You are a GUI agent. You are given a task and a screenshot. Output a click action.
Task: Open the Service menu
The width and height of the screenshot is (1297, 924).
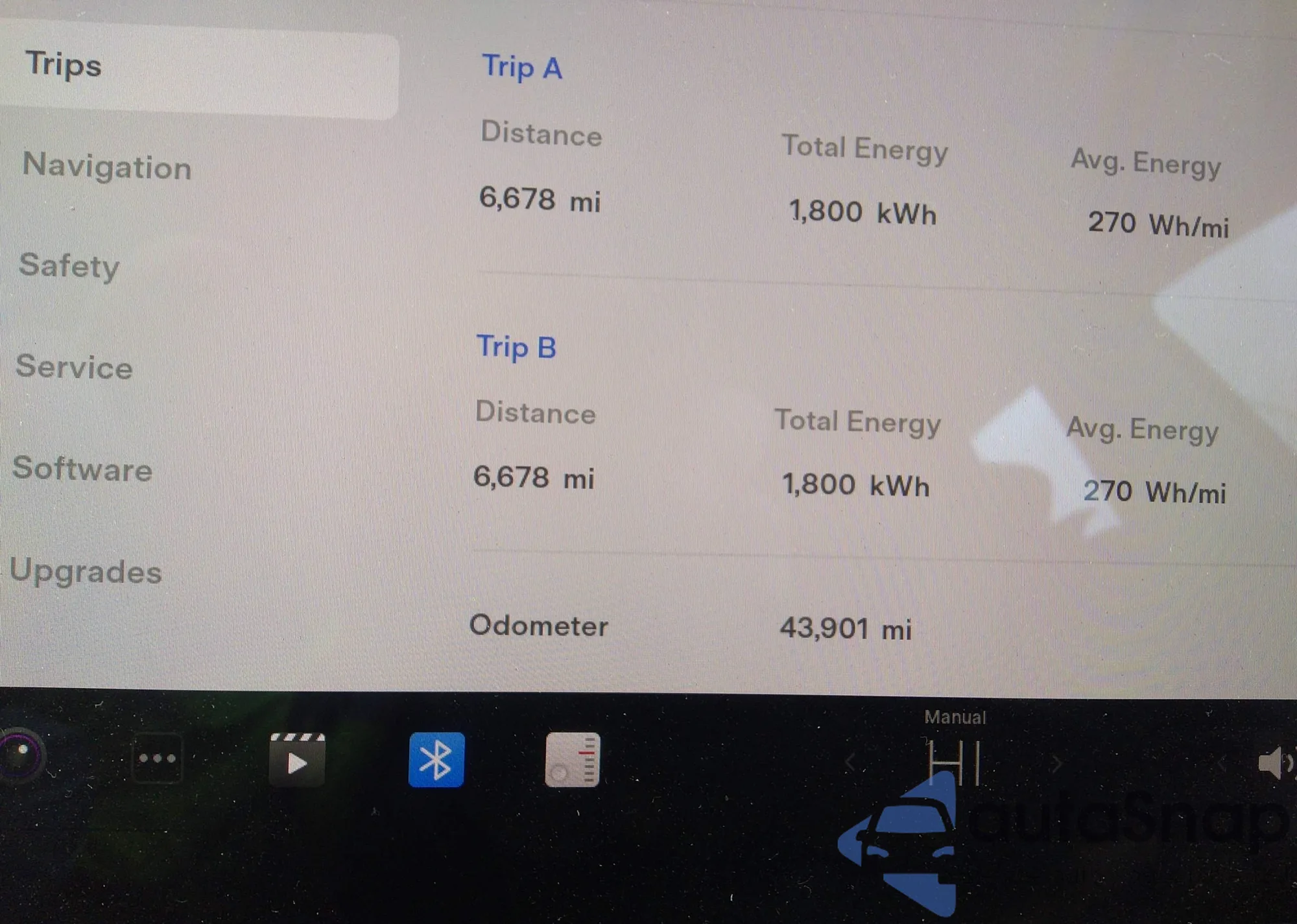[75, 367]
